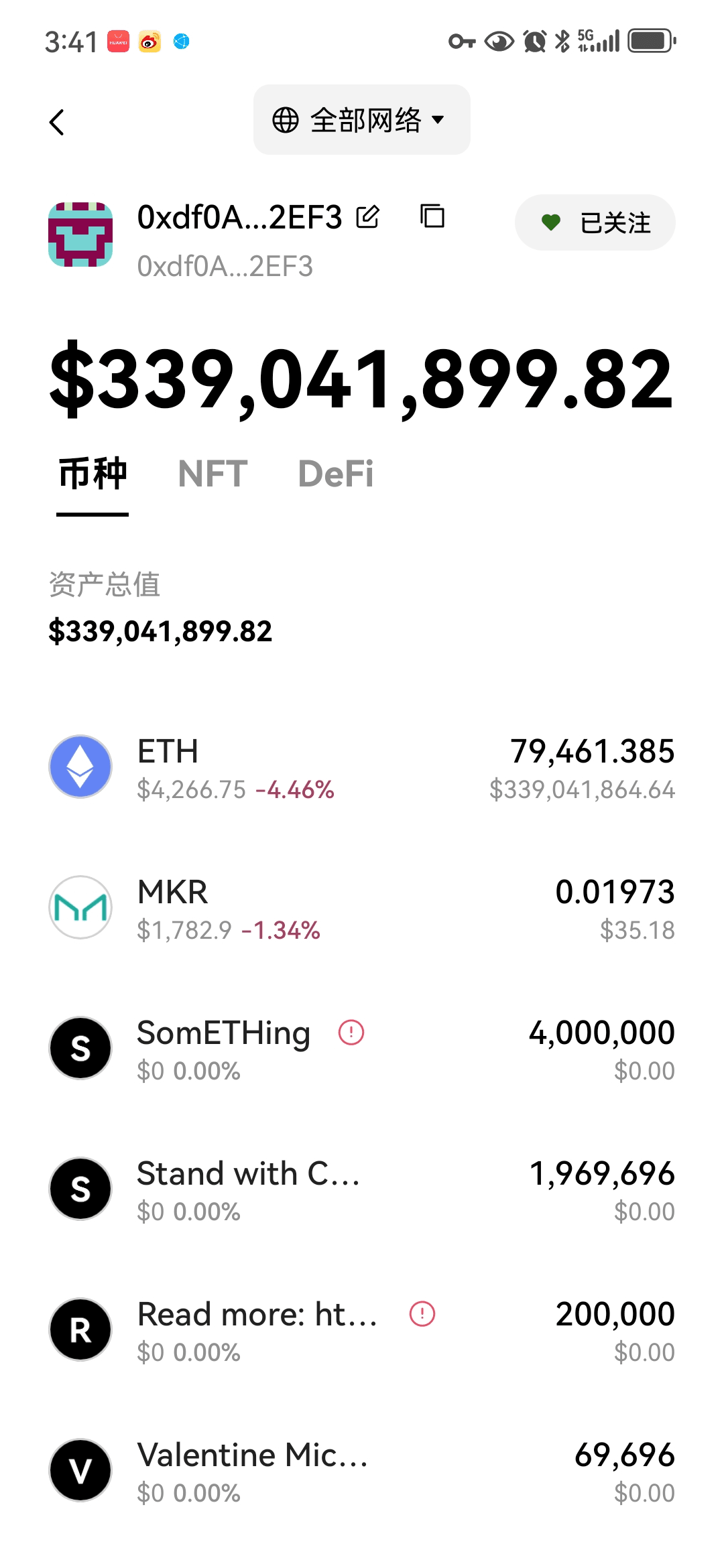This screenshot has height=1568, width=724.
Task: Go back using the top-left arrow
Action: click(x=57, y=123)
